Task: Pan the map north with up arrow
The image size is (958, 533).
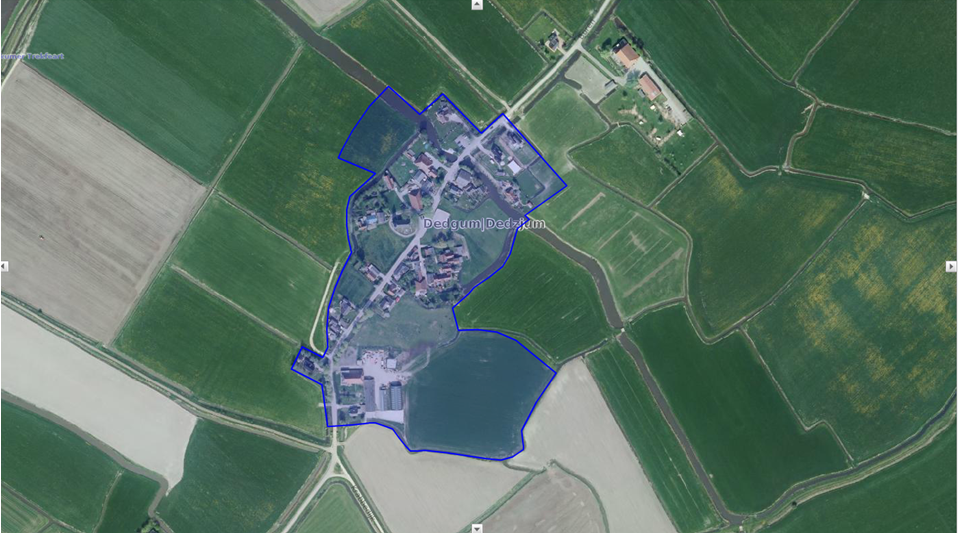Action: pos(478,5)
